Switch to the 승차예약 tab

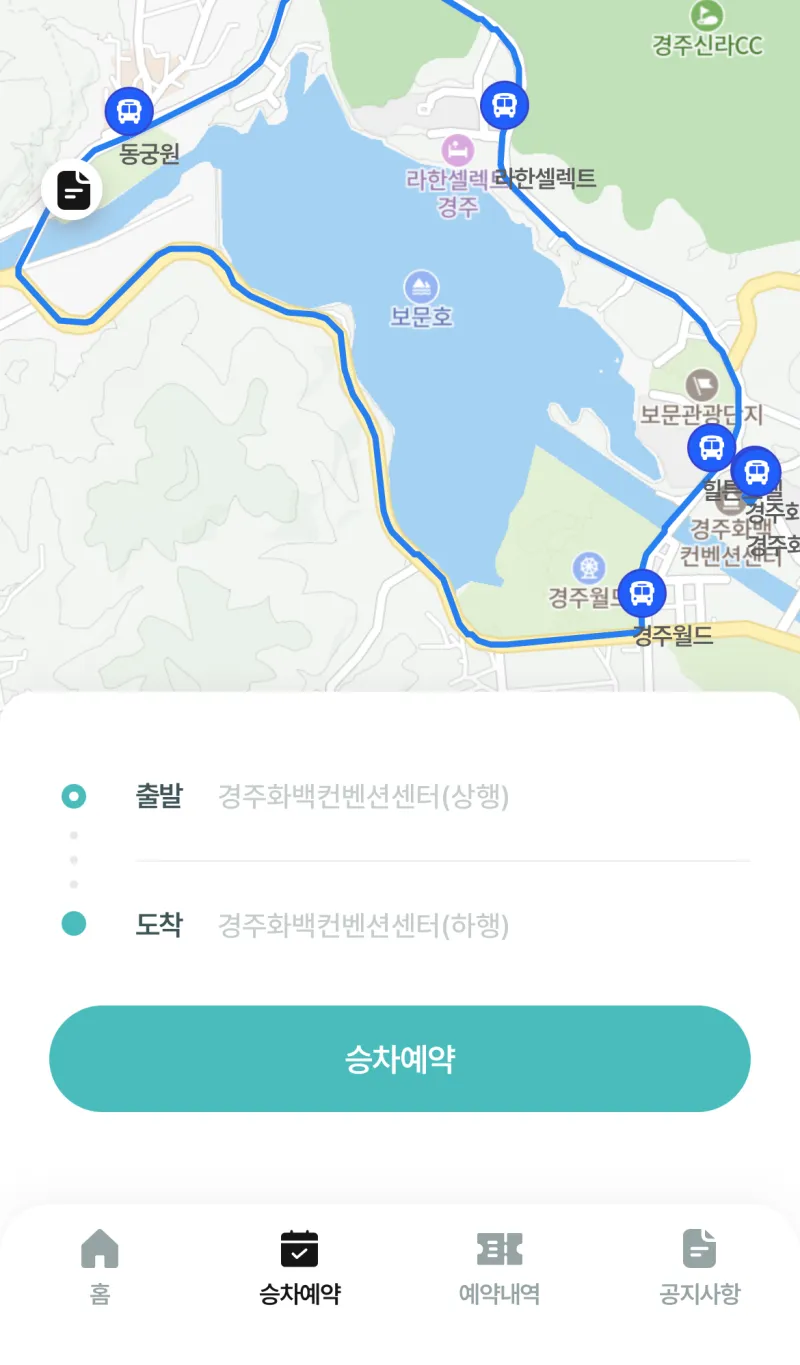tap(300, 1266)
